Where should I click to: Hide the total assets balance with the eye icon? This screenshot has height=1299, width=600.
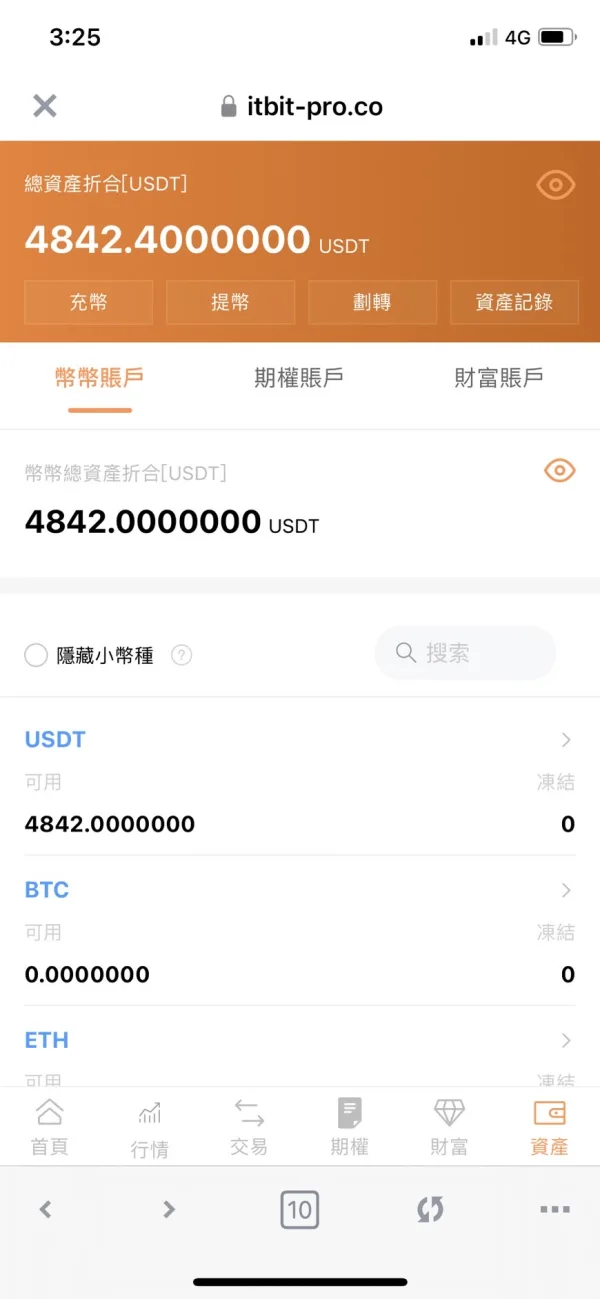click(x=556, y=184)
